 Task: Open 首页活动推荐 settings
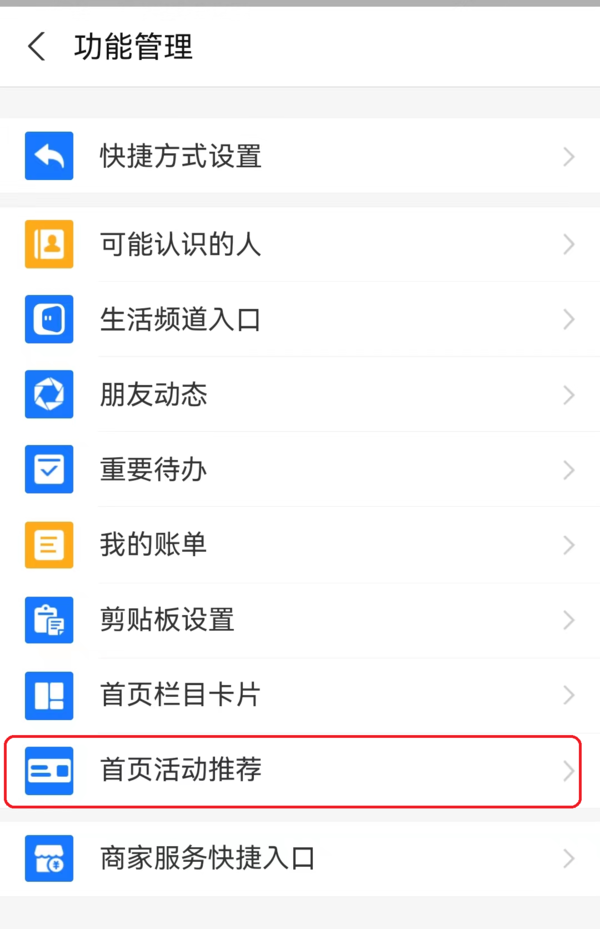click(x=300, y=771)
